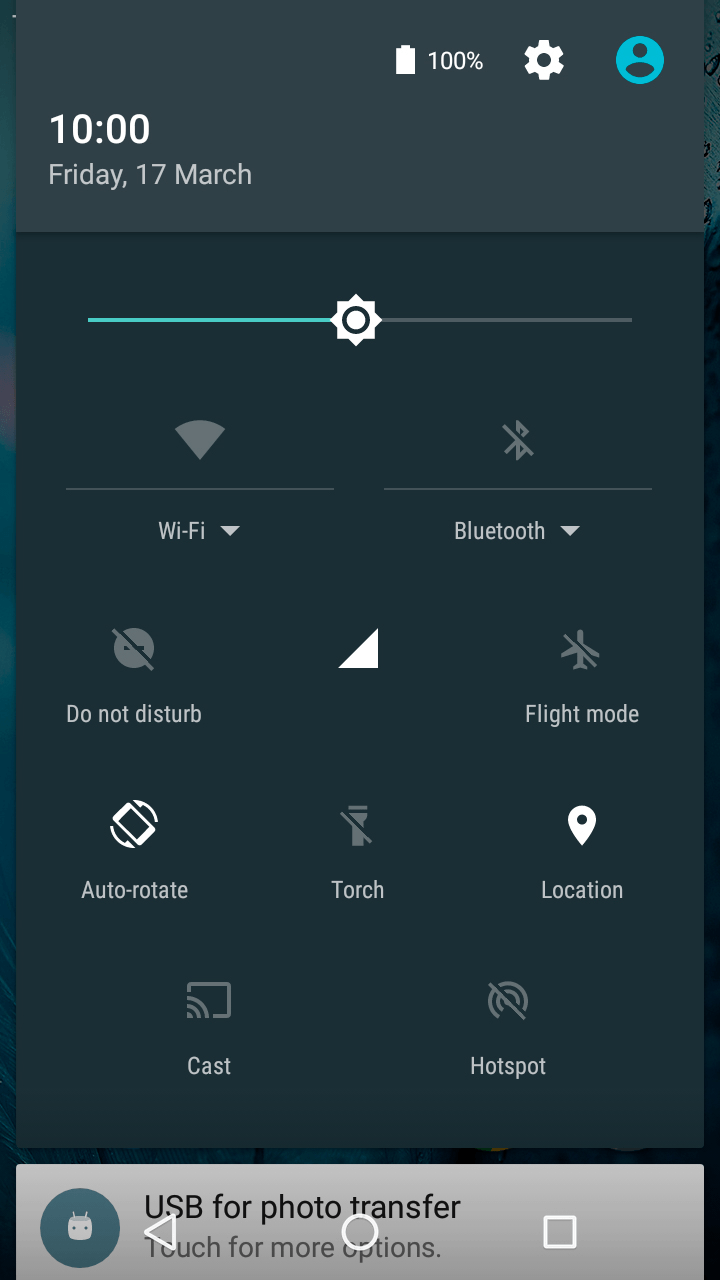This screenshot has height=1280, width=720.
Task: Open the user account avatar
Action: [x=640, y=60]
